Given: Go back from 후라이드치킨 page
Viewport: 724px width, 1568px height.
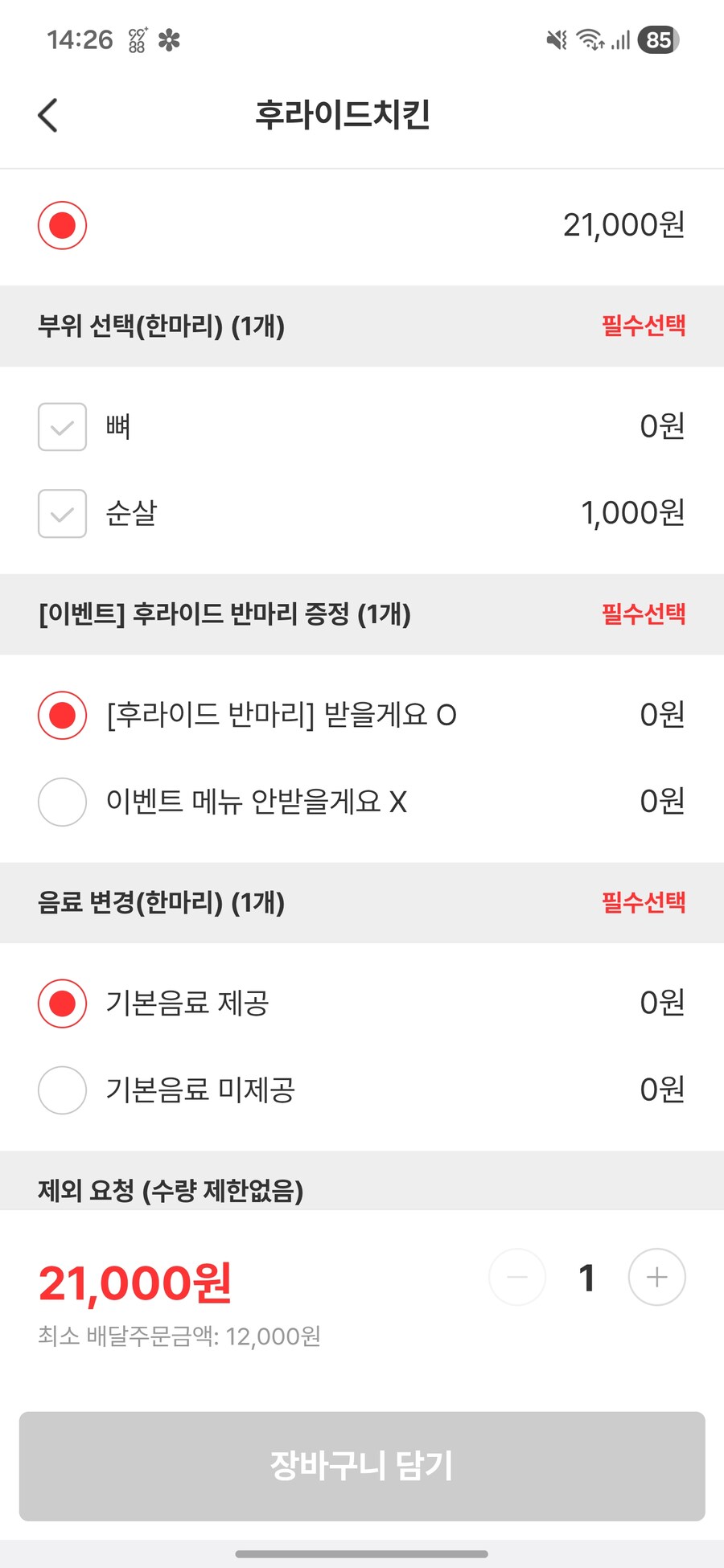Looking at the screenshot, I should 48,115.
